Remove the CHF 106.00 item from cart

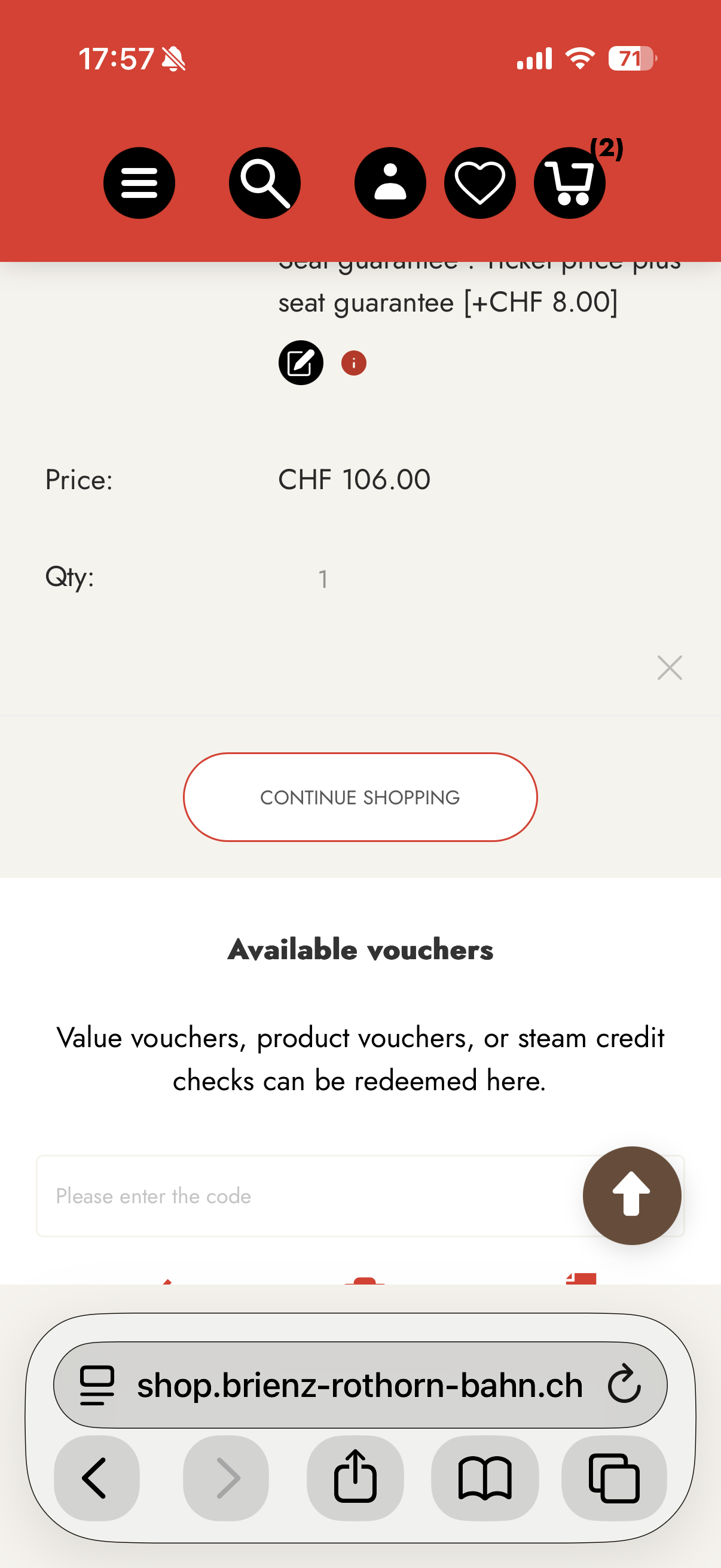click(669, 668)
